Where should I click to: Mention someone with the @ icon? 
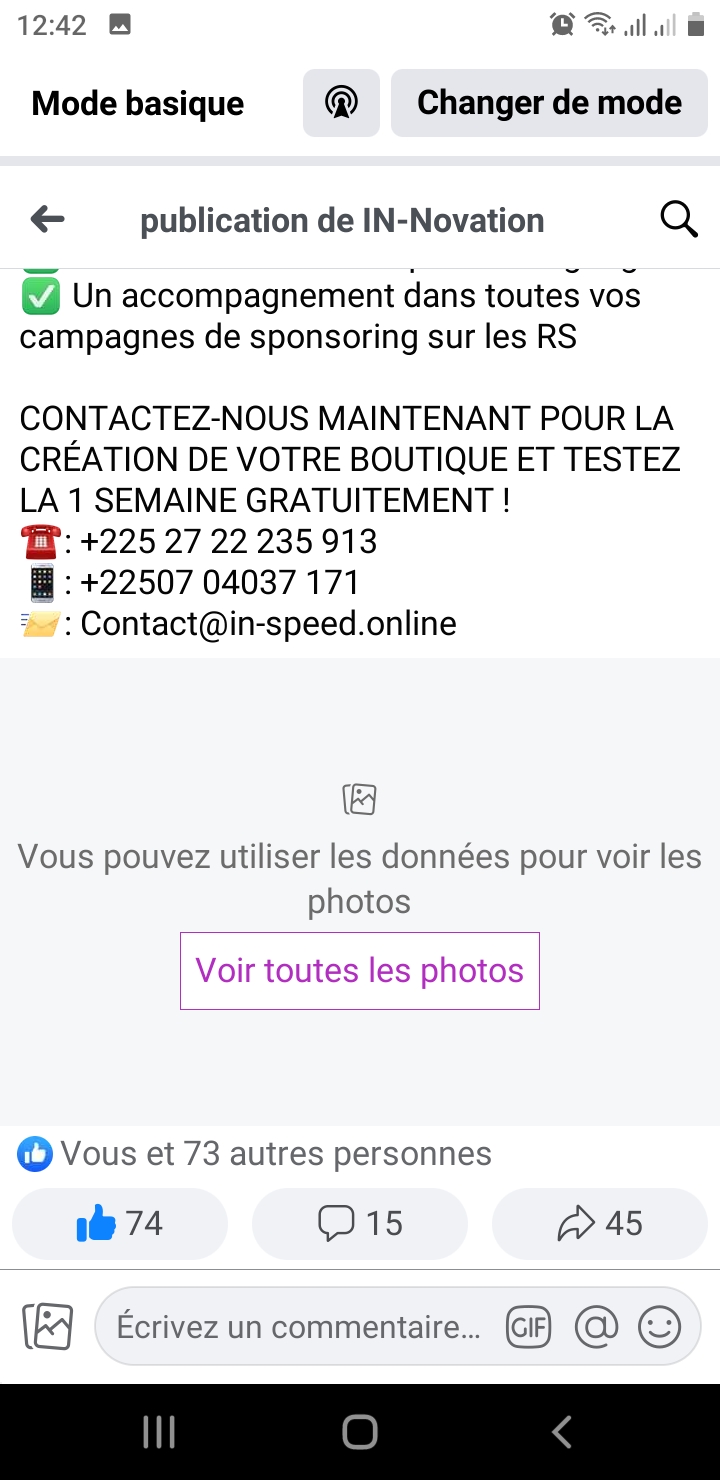click(x=597, y=1327)
